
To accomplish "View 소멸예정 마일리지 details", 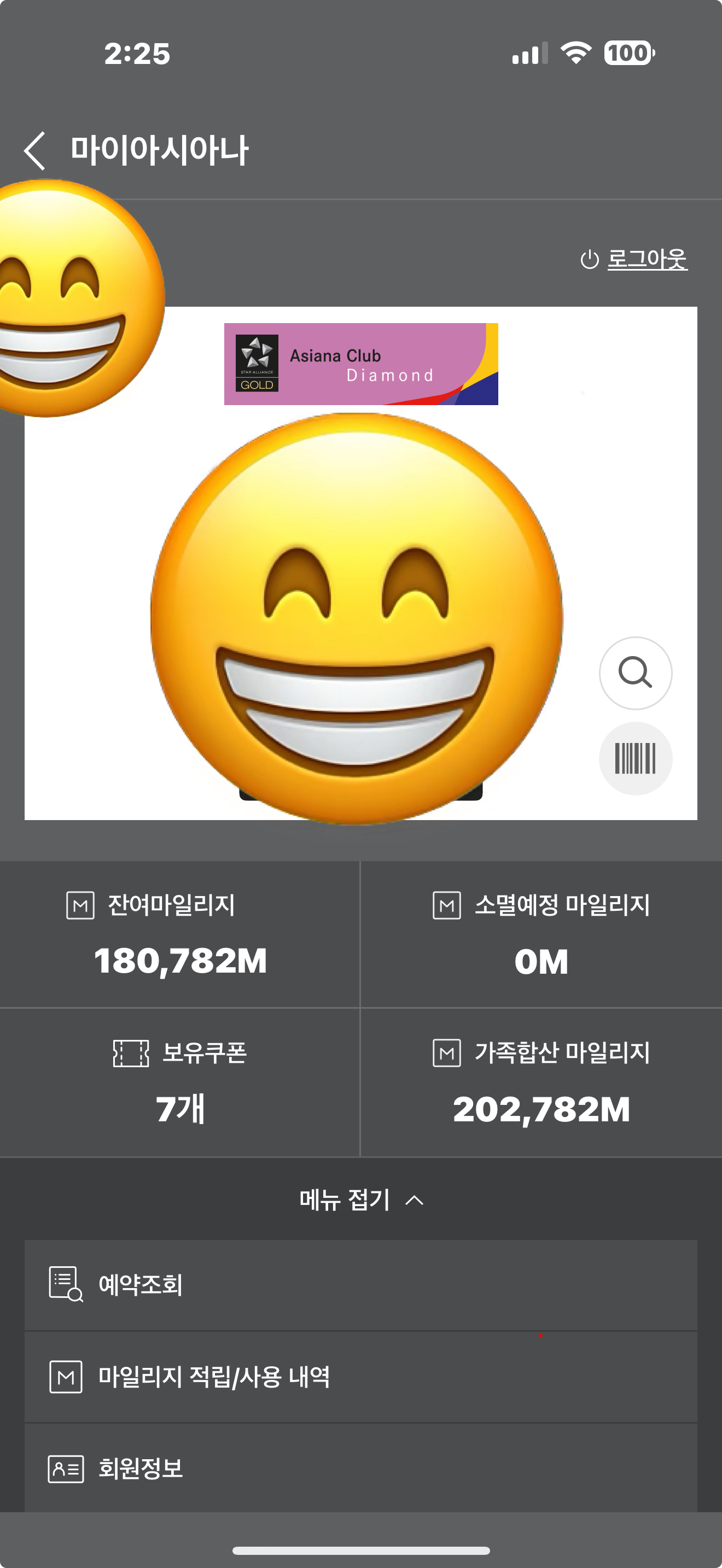I will (540, 934).
